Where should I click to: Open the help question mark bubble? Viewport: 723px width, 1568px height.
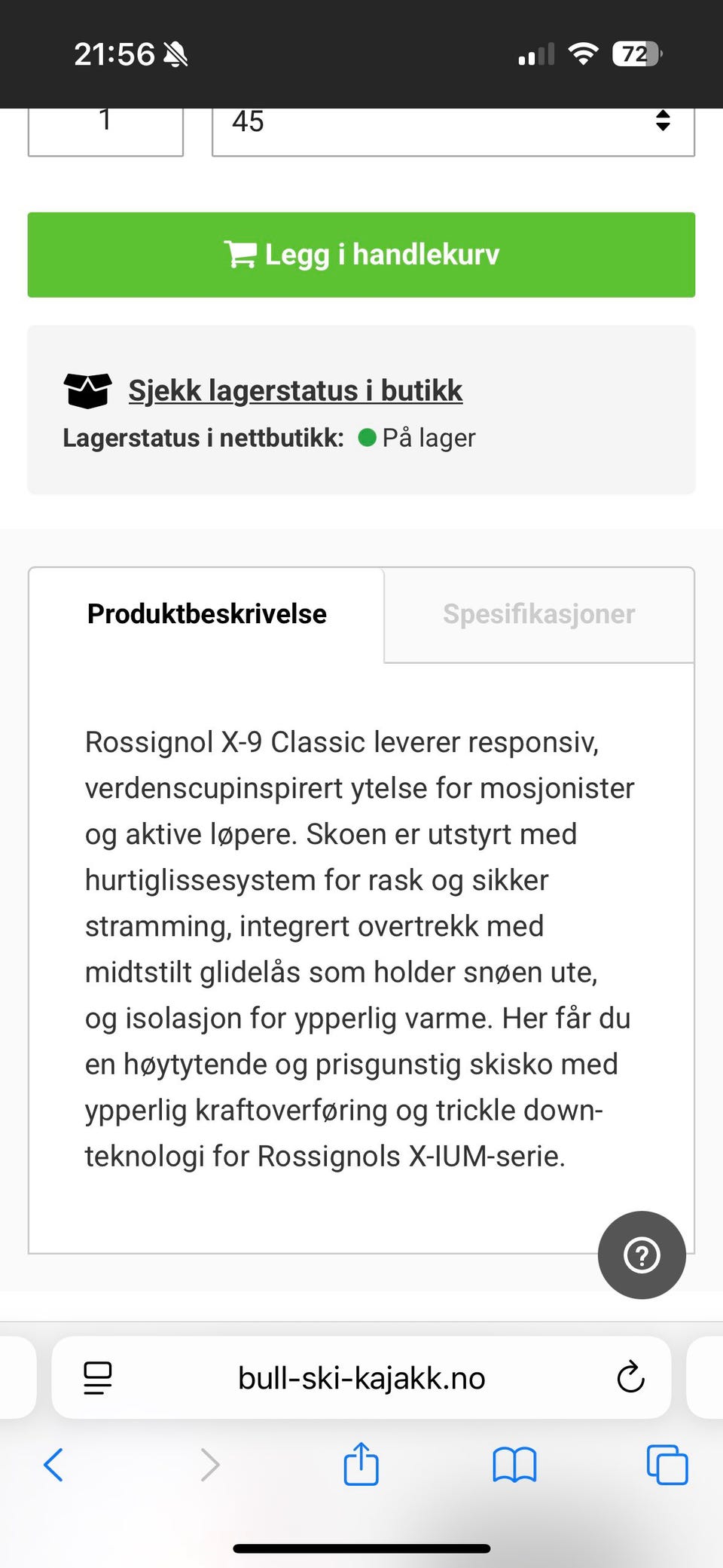pyautogui.click(x=641, y=1255)
